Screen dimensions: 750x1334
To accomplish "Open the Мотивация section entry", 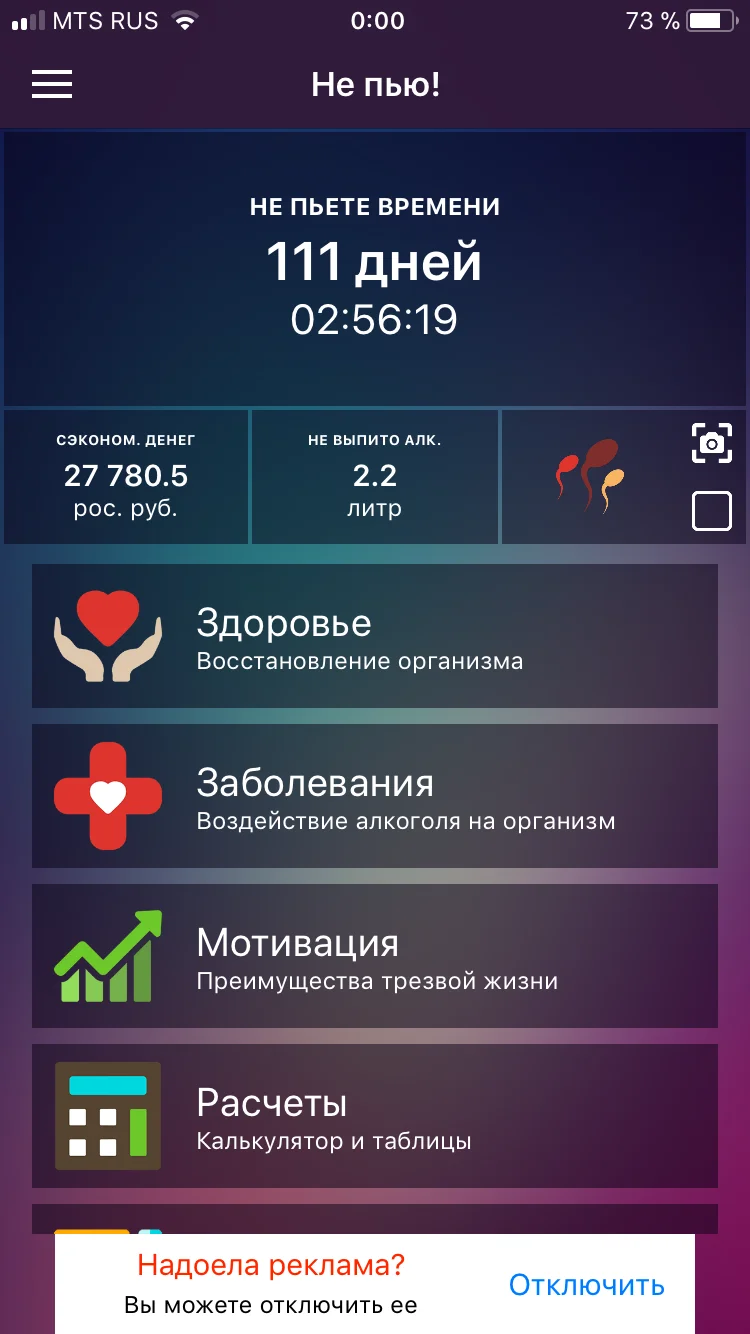I will point(375,955).
